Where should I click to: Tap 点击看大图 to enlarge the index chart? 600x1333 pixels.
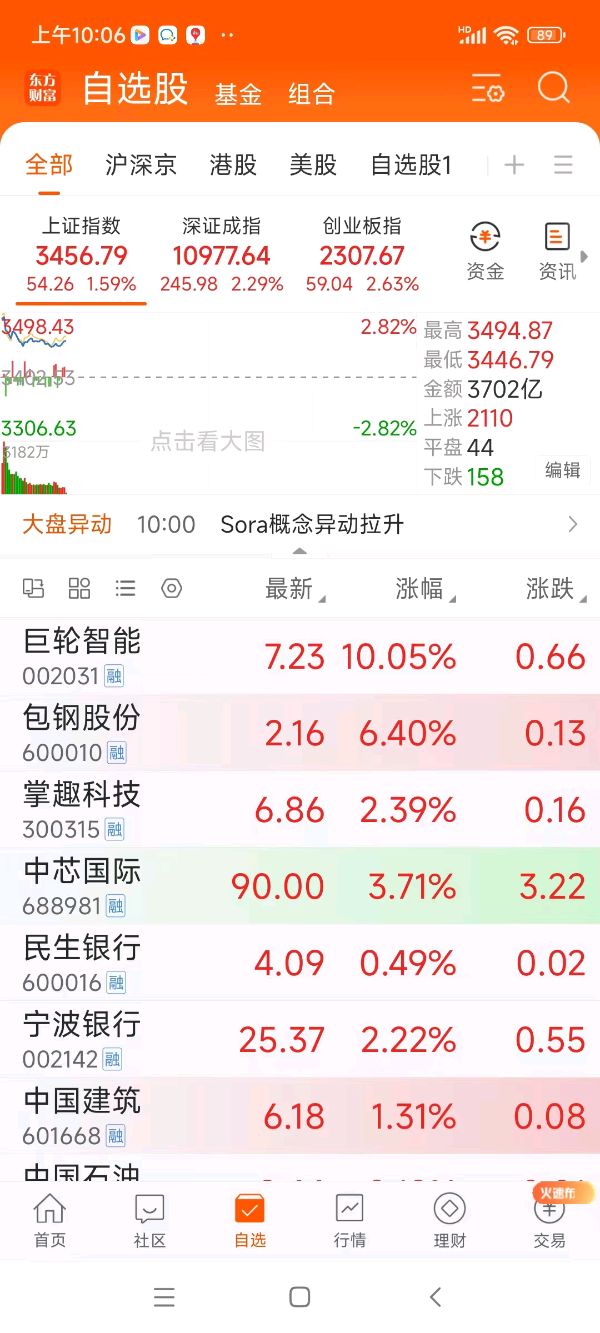[x=208, y=441]
